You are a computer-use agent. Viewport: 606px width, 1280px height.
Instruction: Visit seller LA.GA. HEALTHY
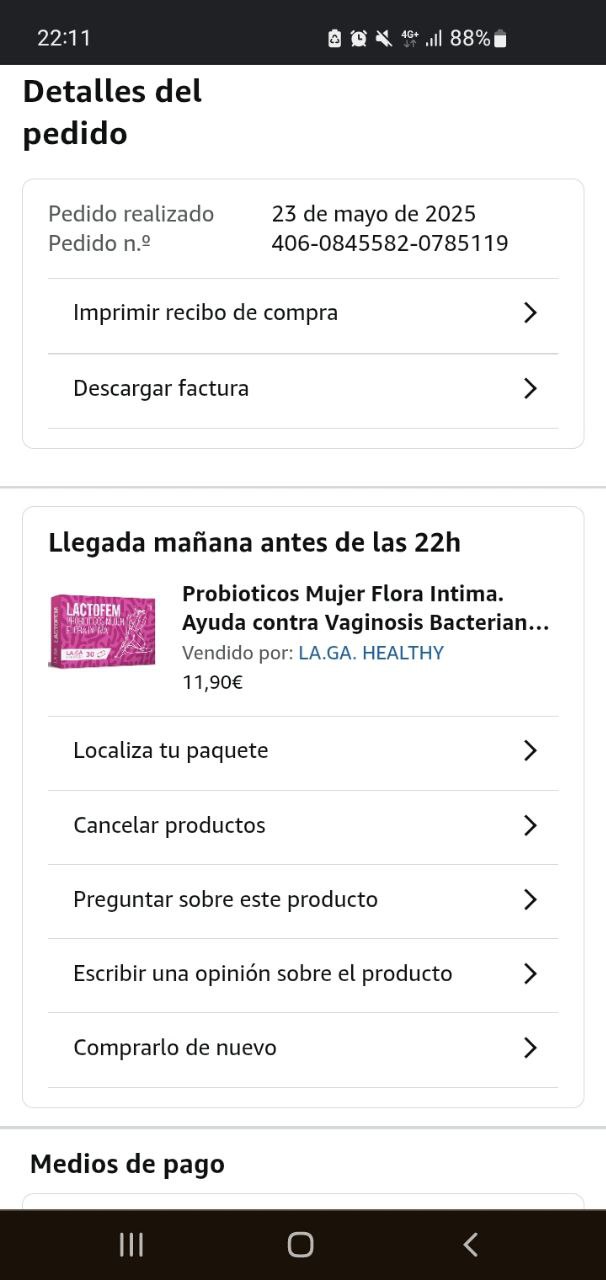[x=371, y=653]
